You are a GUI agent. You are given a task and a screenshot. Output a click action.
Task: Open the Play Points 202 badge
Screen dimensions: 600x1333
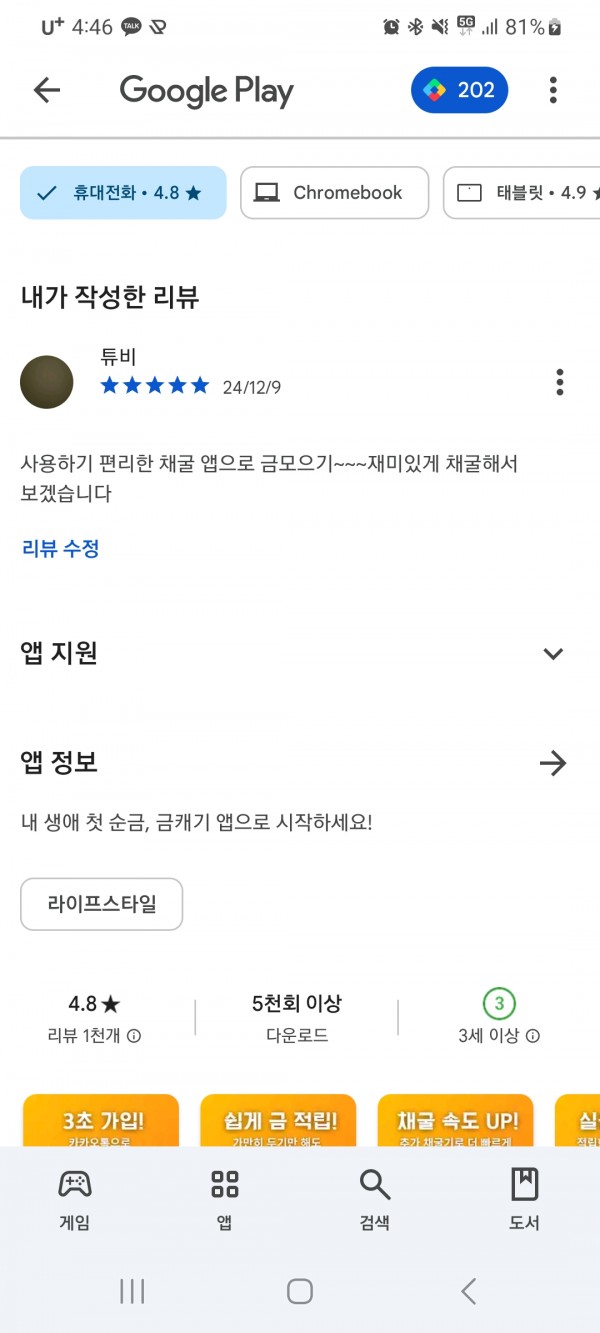pyautogui.click(x=460, y=90)
